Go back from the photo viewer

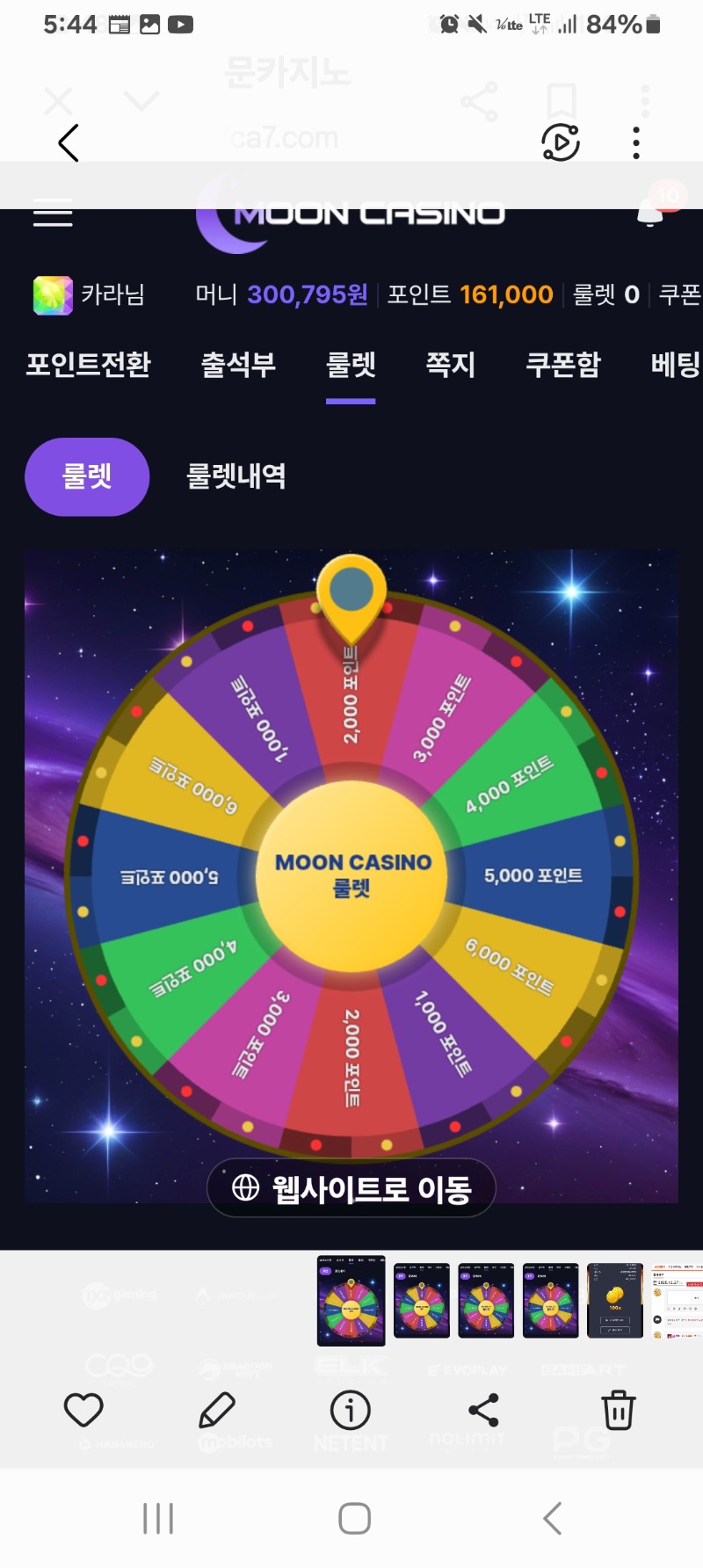click(x=69, y=142)
